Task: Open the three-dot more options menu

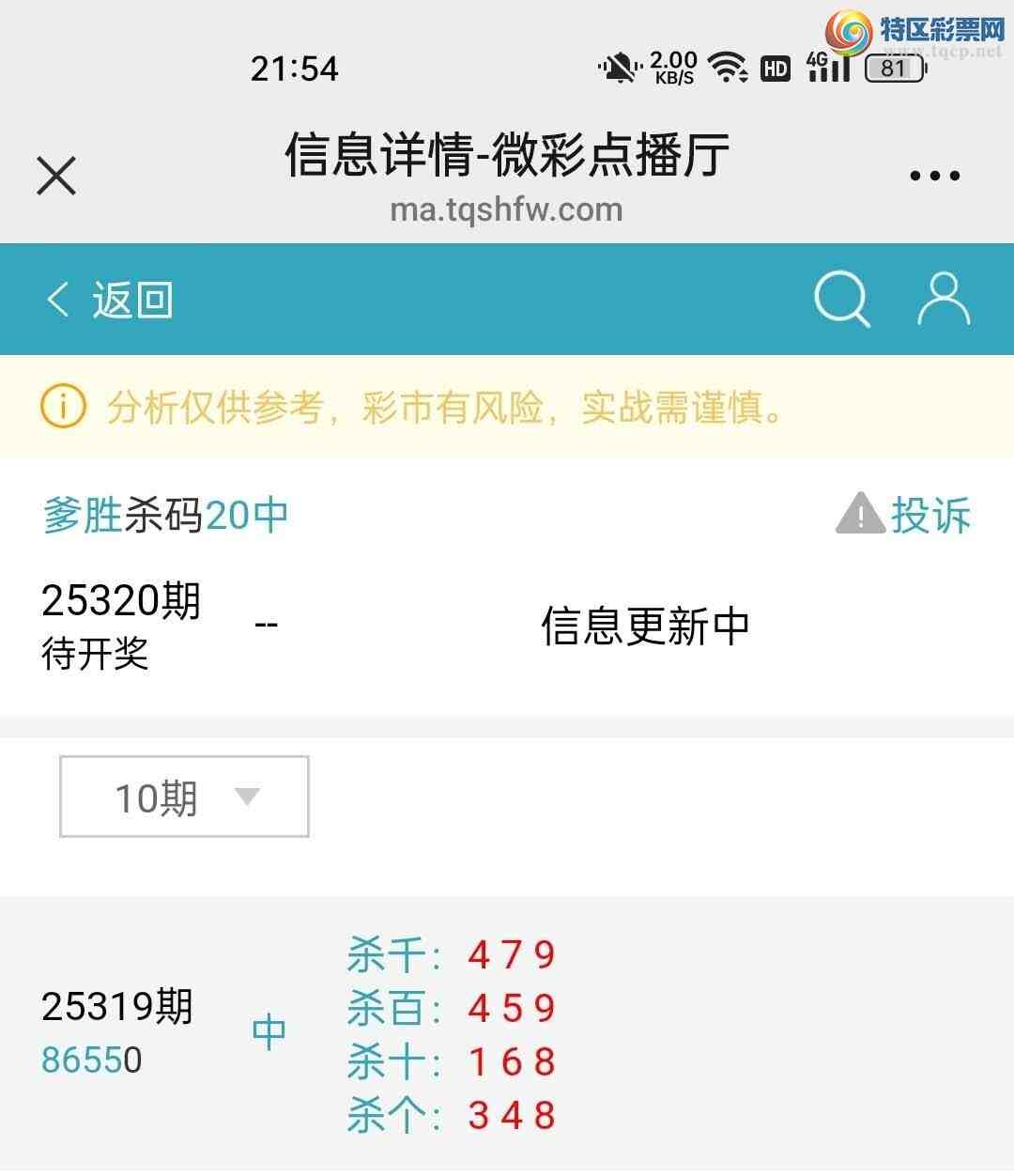Action: pyautogui.click(x=932, y=174)
